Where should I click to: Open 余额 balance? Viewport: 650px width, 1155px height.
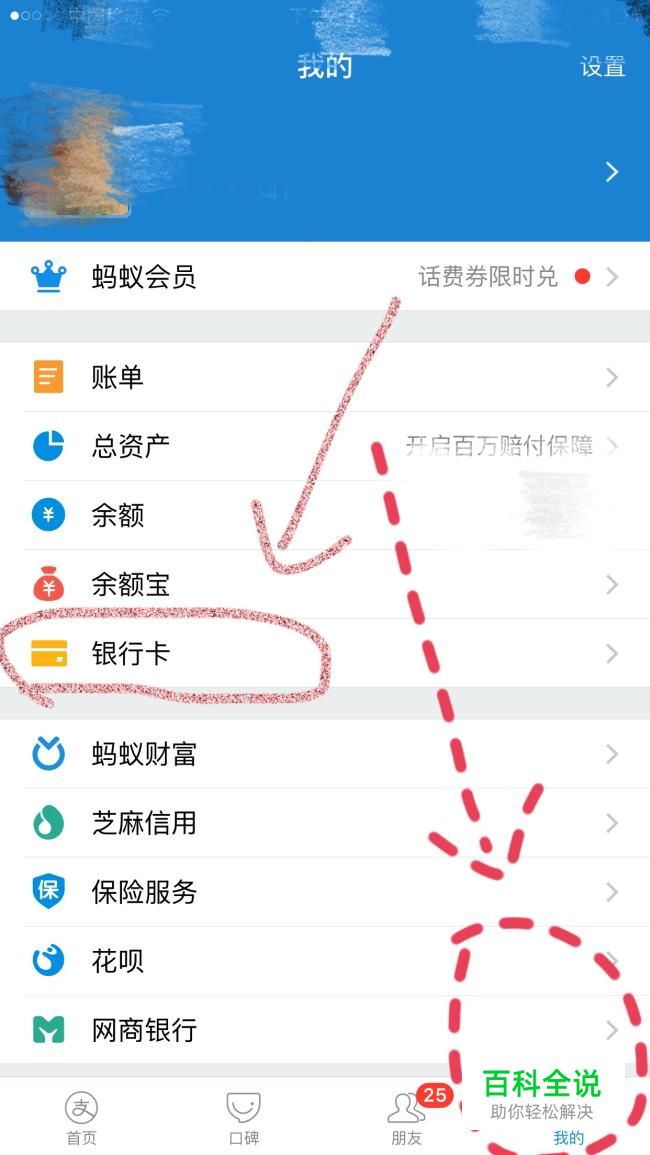coord(325,515)
